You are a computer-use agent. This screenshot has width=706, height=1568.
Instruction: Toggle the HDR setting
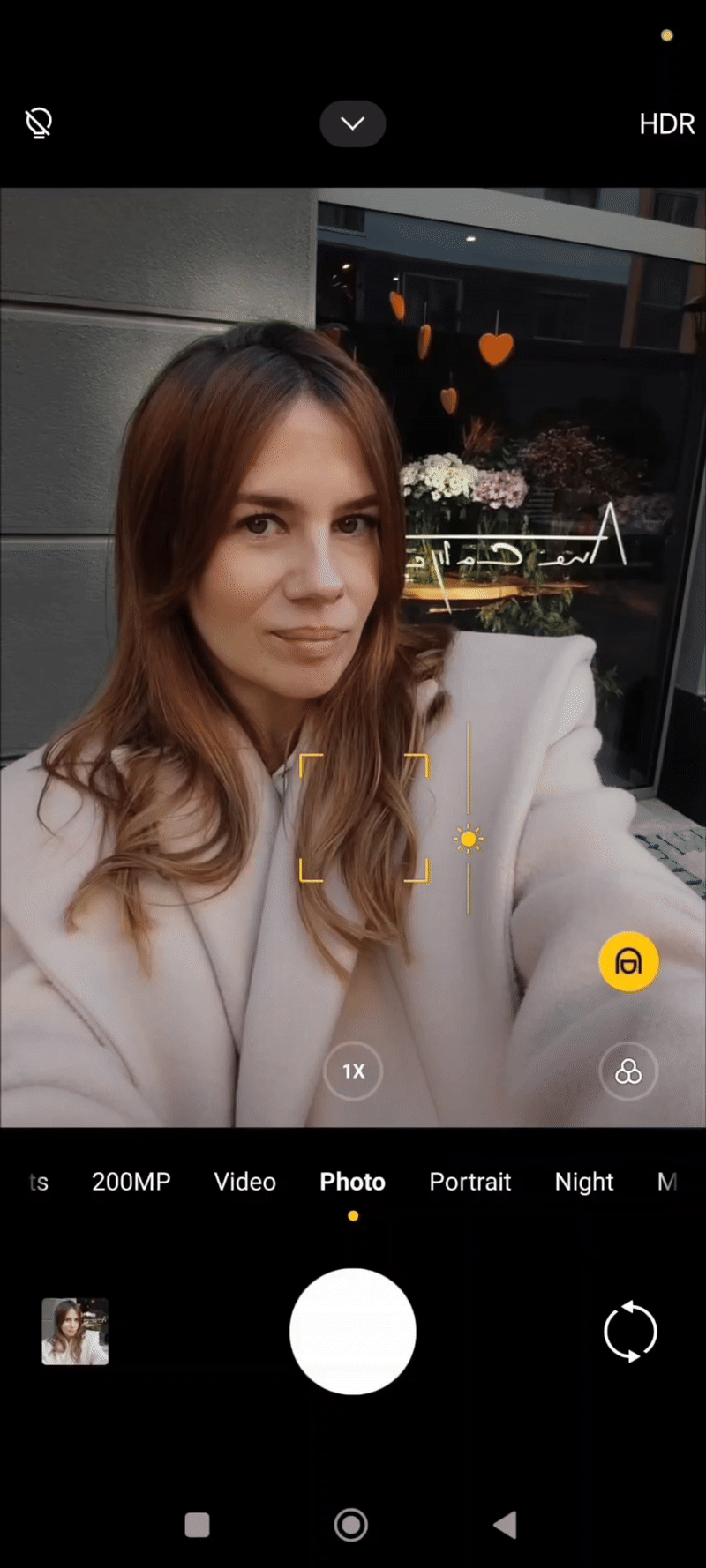click(x=667, y=124)
